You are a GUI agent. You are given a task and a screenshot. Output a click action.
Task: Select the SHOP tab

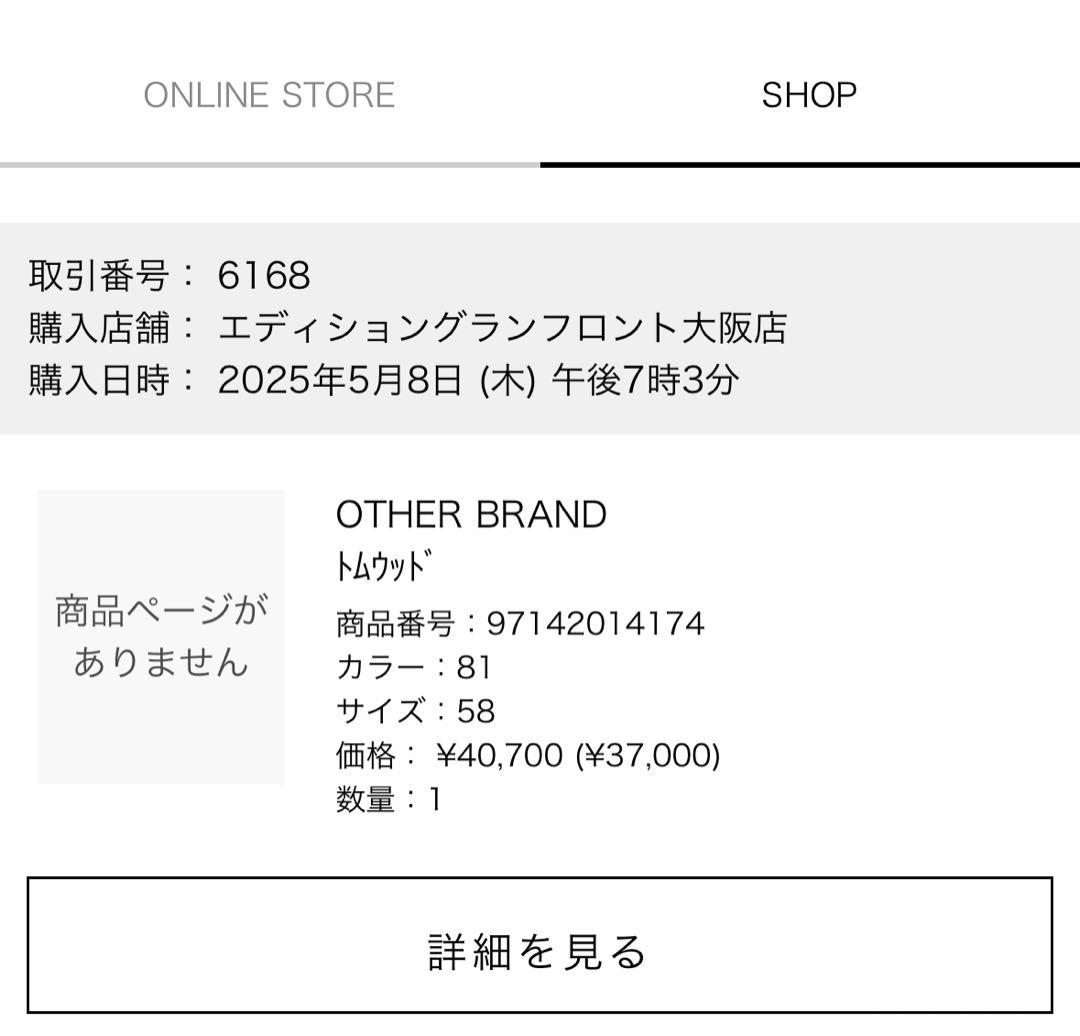[809, 95]
